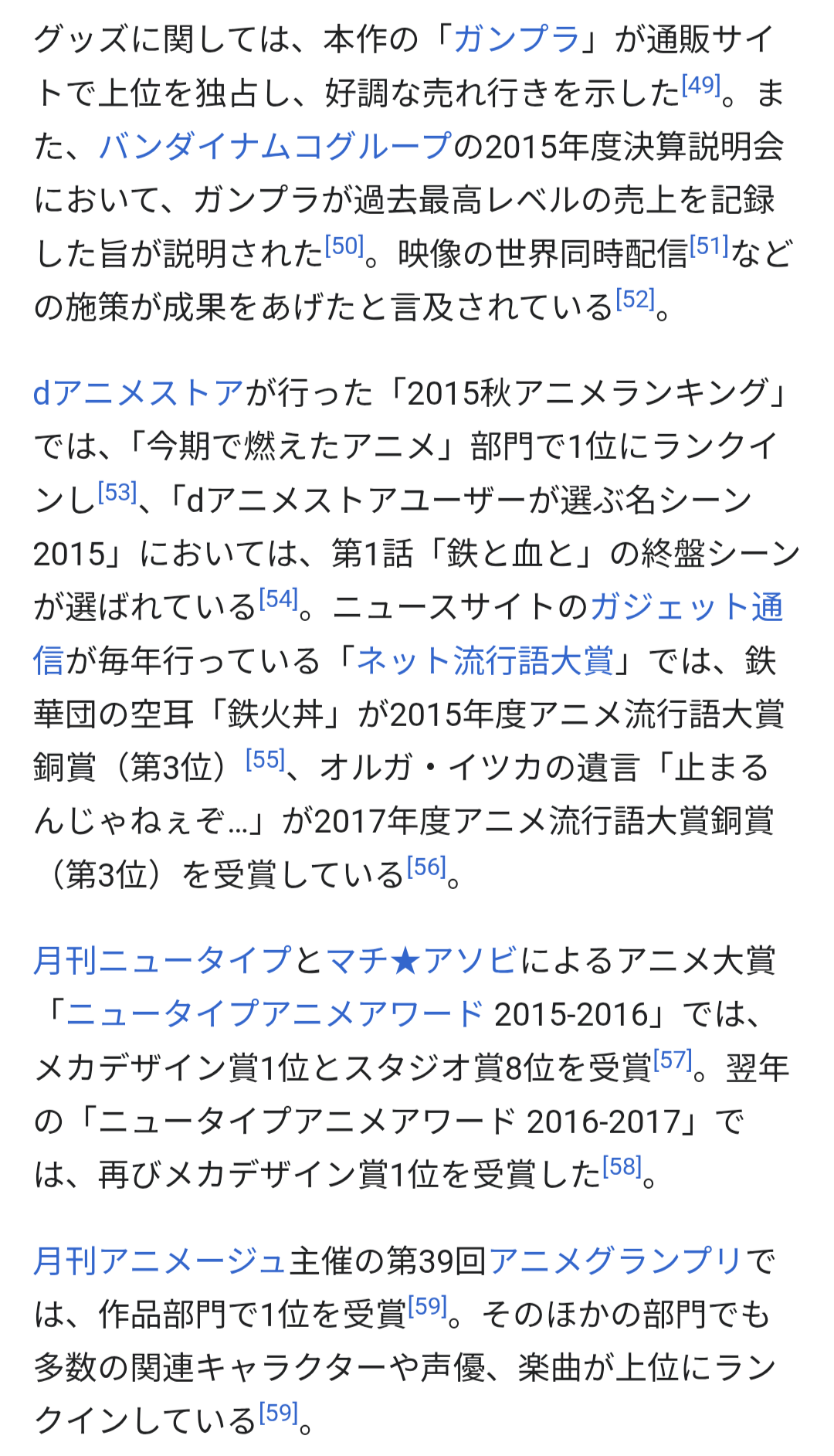Open ニュータイプアニメアワード link

(275, 1014)
